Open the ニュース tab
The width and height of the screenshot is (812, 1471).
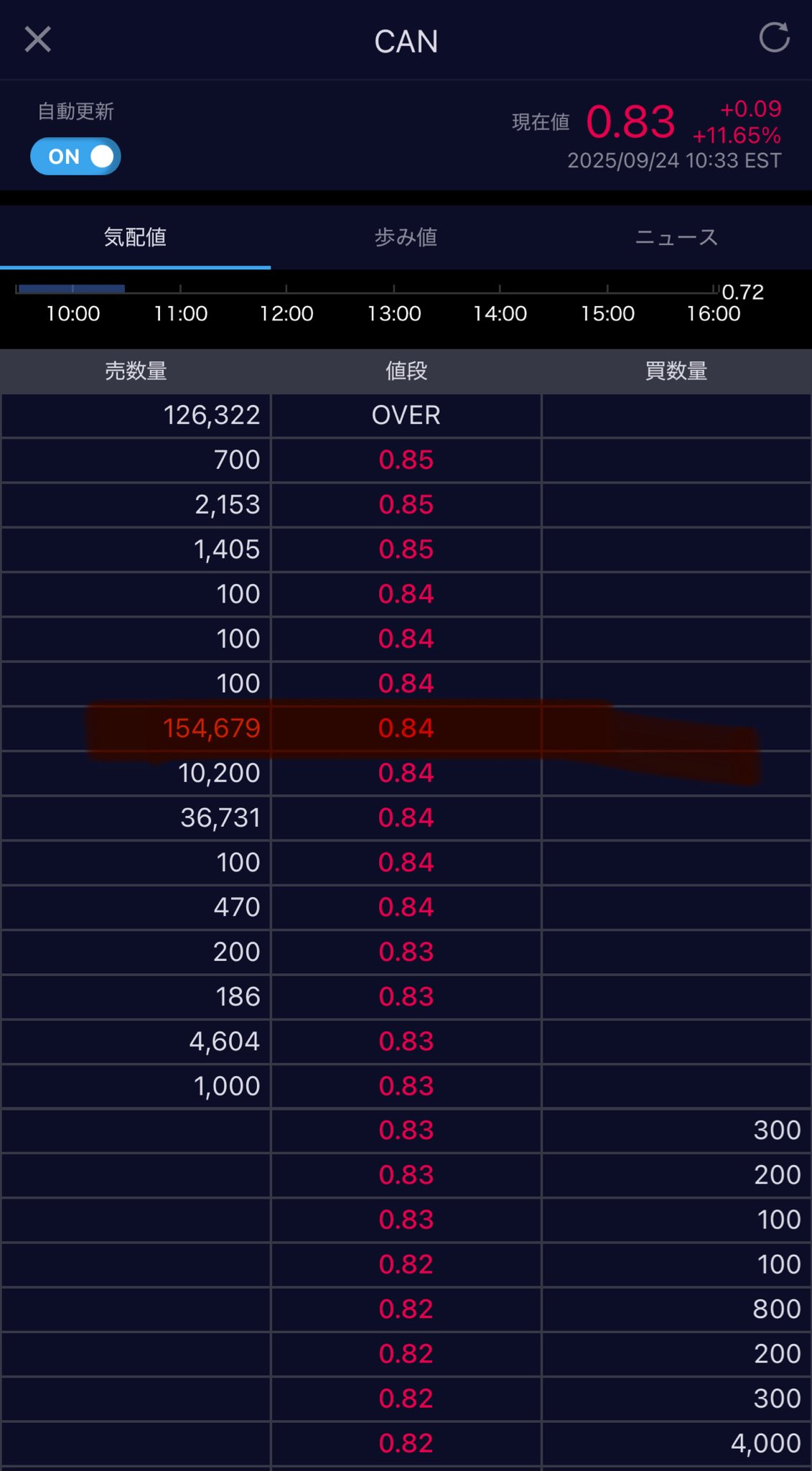(x=676, y=237)
